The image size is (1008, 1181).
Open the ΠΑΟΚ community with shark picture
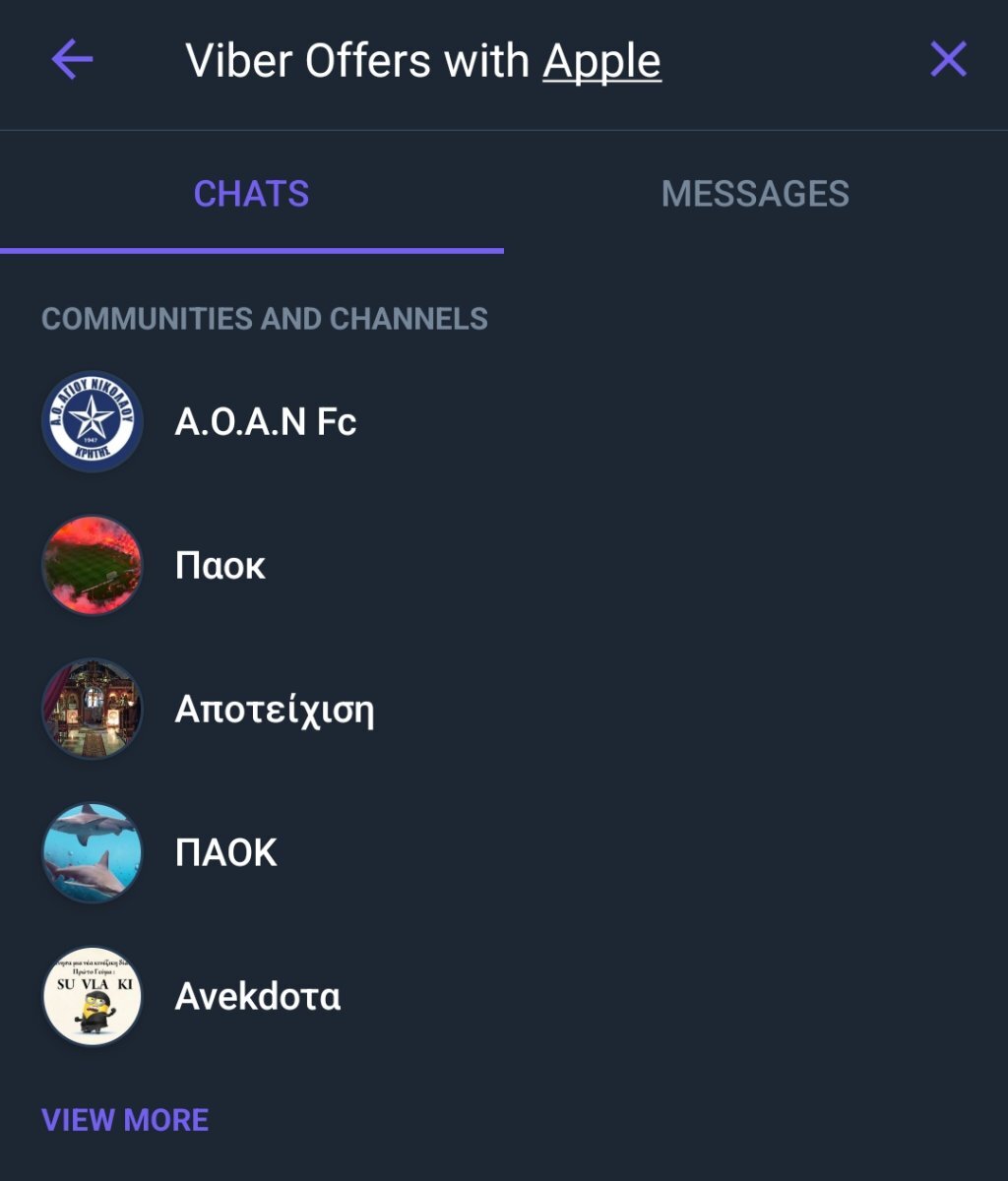click(225, 853)
